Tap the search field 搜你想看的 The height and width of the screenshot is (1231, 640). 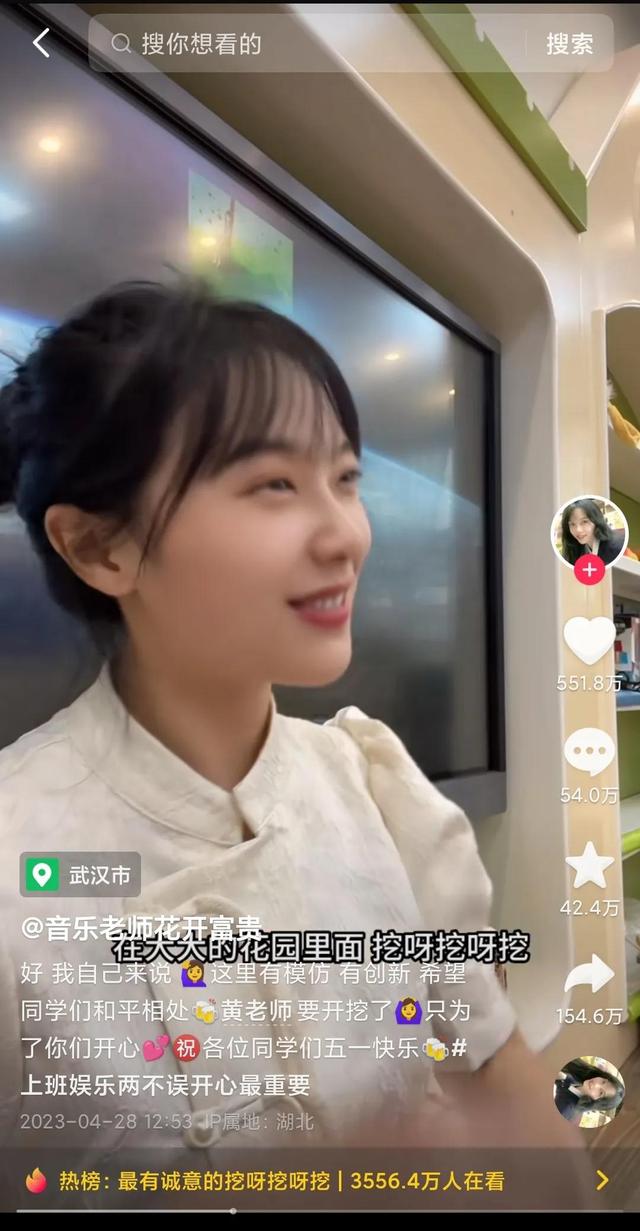click(x=300, y=44)
